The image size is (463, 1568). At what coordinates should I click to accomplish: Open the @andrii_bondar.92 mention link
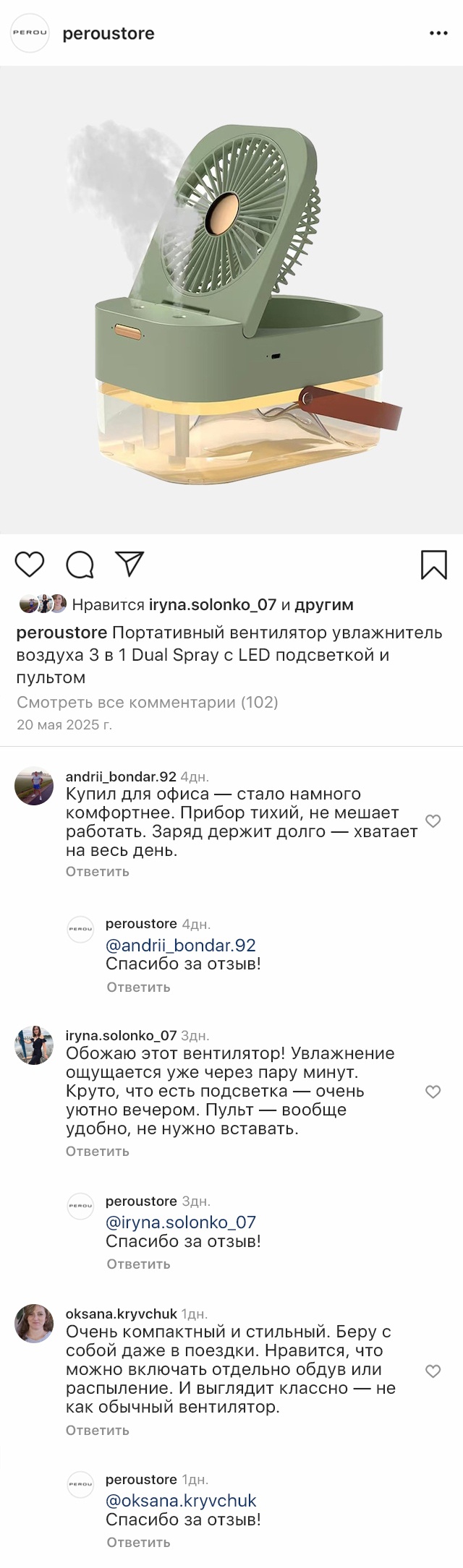(180, 945)
